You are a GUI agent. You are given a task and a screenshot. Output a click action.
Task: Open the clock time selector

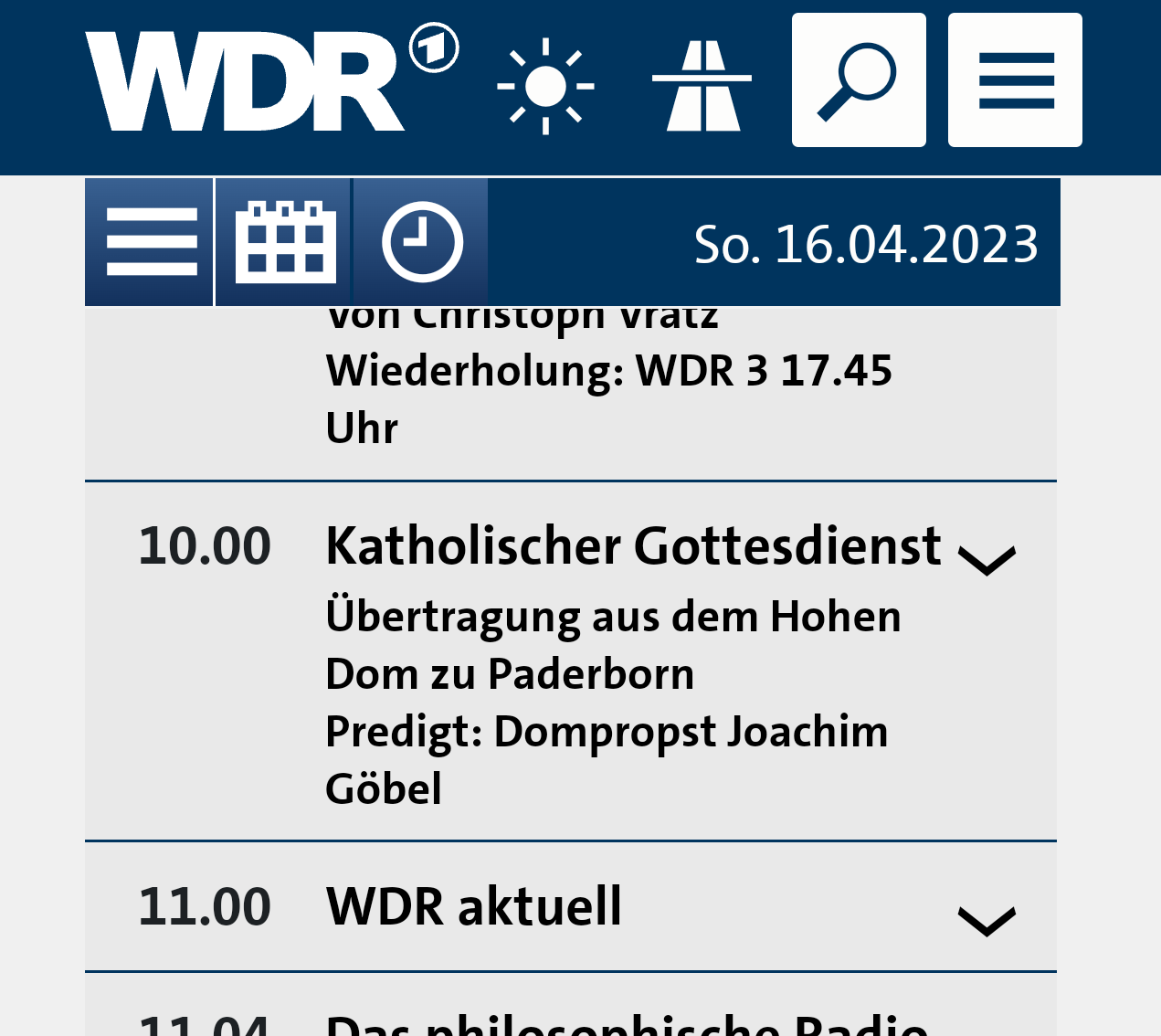pyautogui.click(x=421, y=242)
